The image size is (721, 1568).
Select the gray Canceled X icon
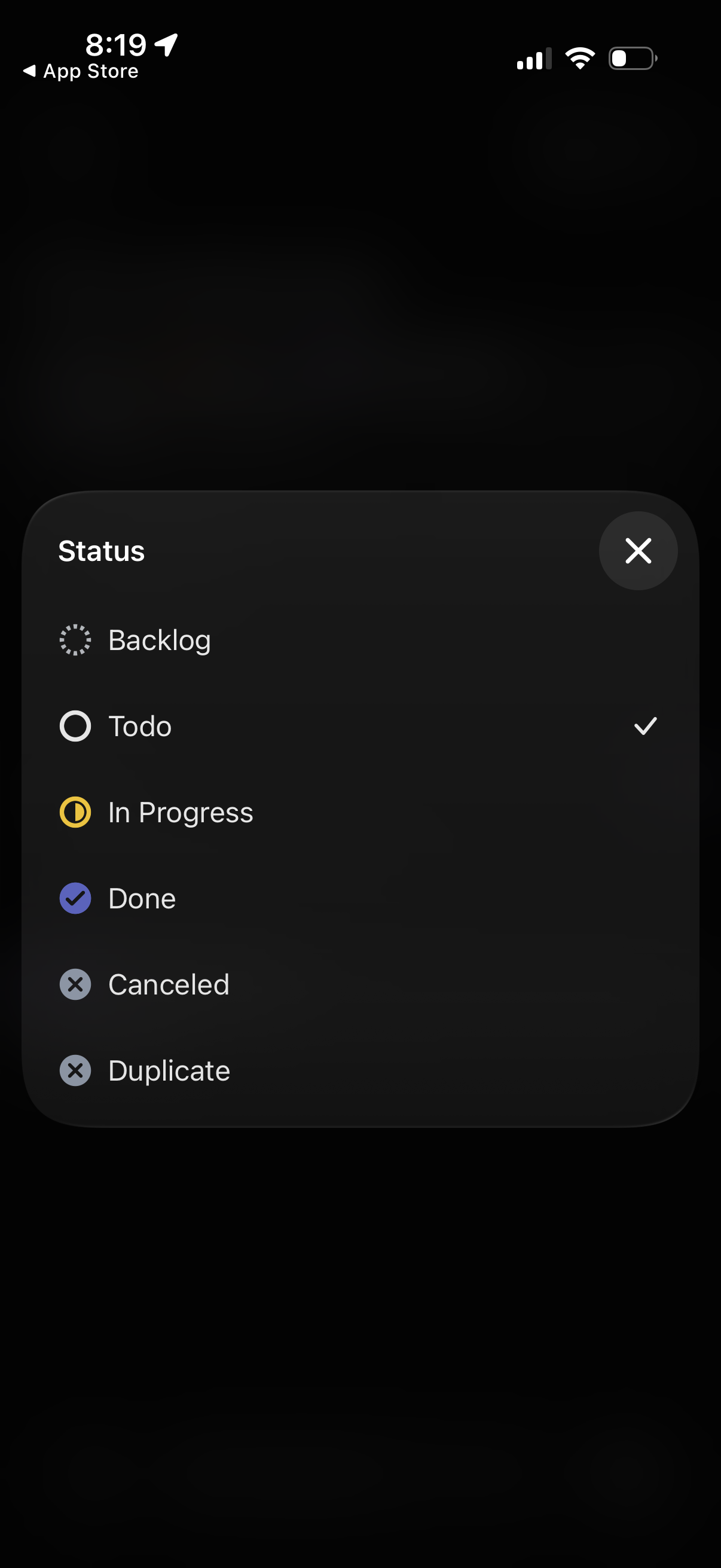(x=75, y=984)
